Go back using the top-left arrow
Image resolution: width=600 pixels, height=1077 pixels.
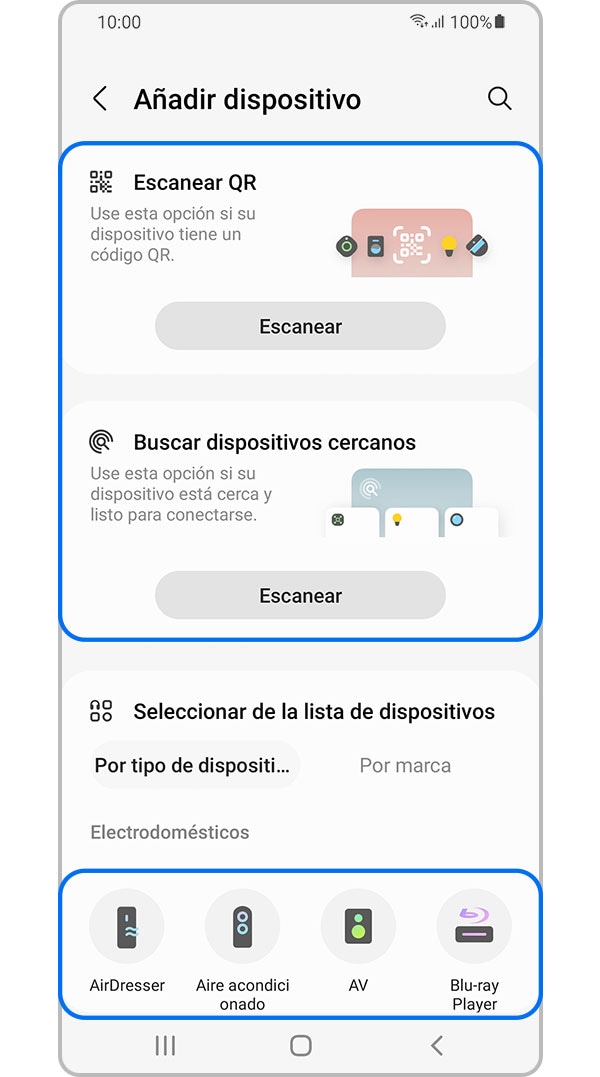coord(100,99)
